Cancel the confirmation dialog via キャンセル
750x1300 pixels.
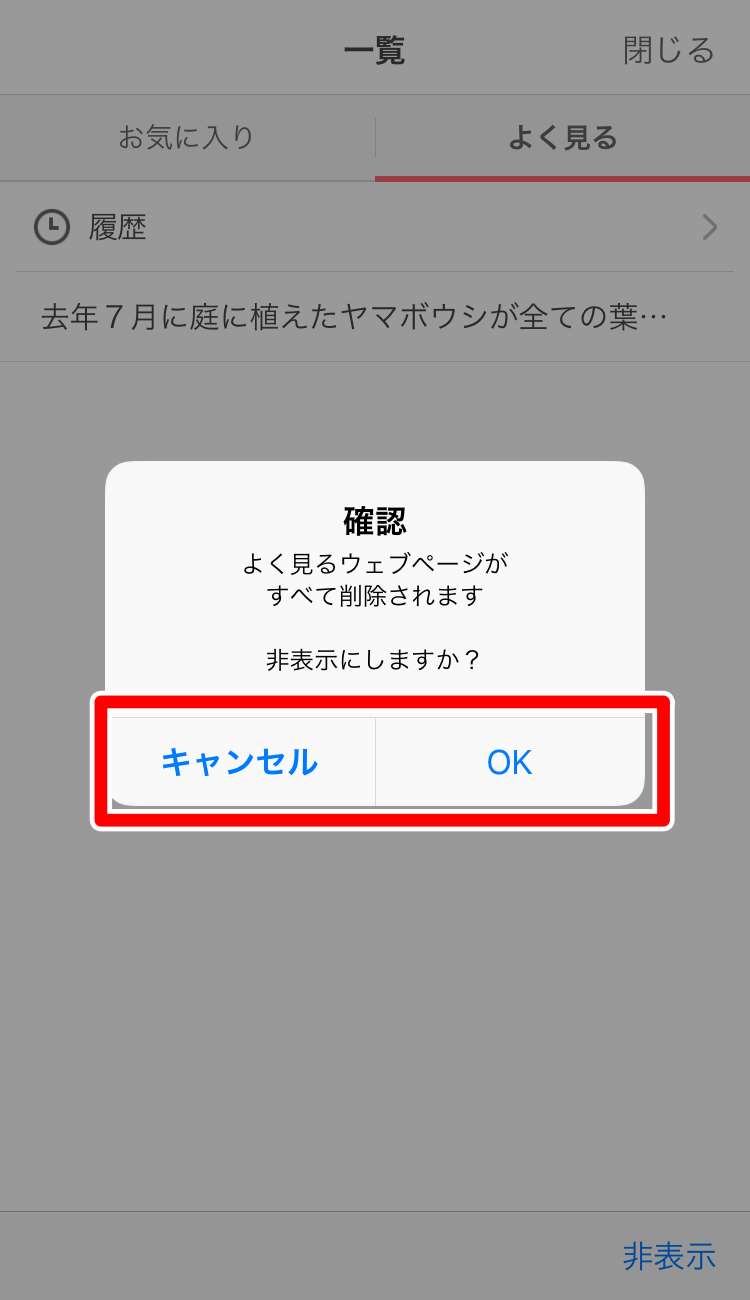[240, 762]
